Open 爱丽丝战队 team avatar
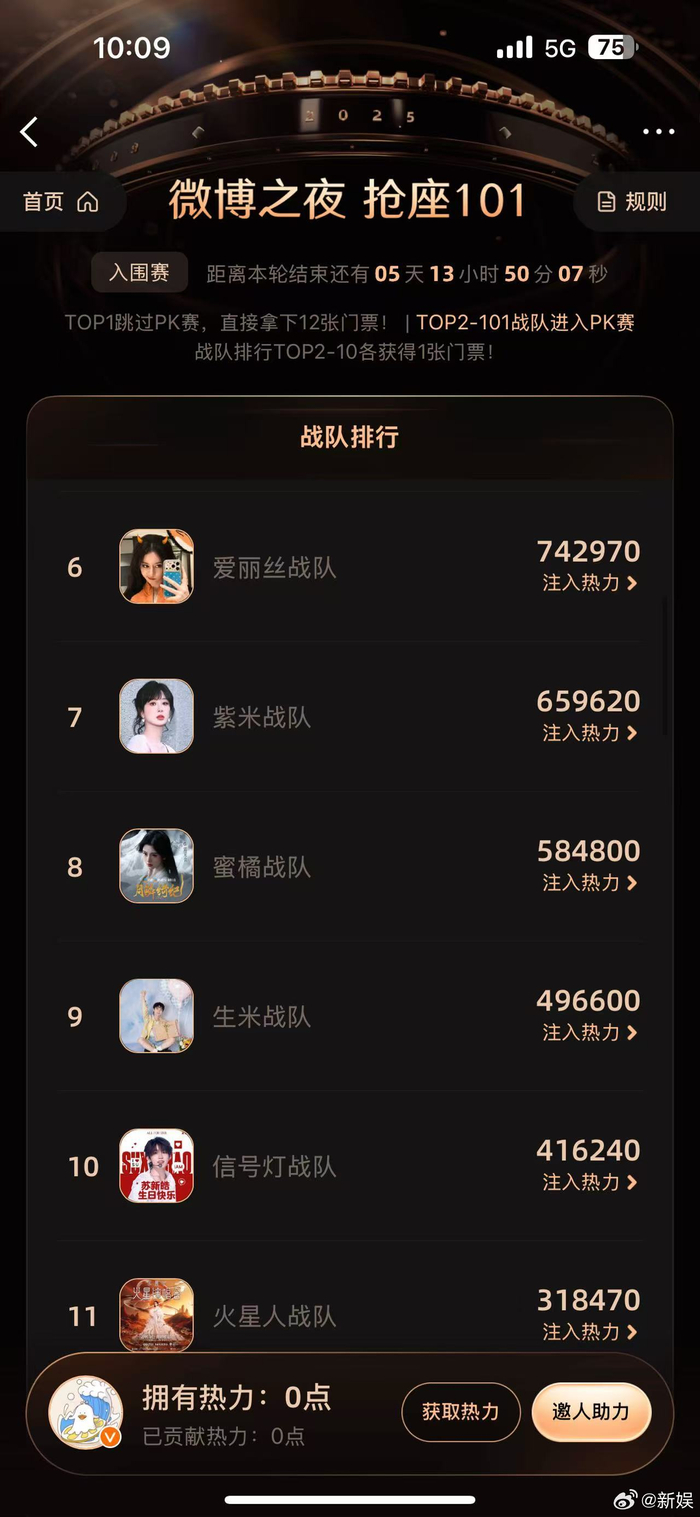This screenshot has height=1517, width=700. (156, 567)
